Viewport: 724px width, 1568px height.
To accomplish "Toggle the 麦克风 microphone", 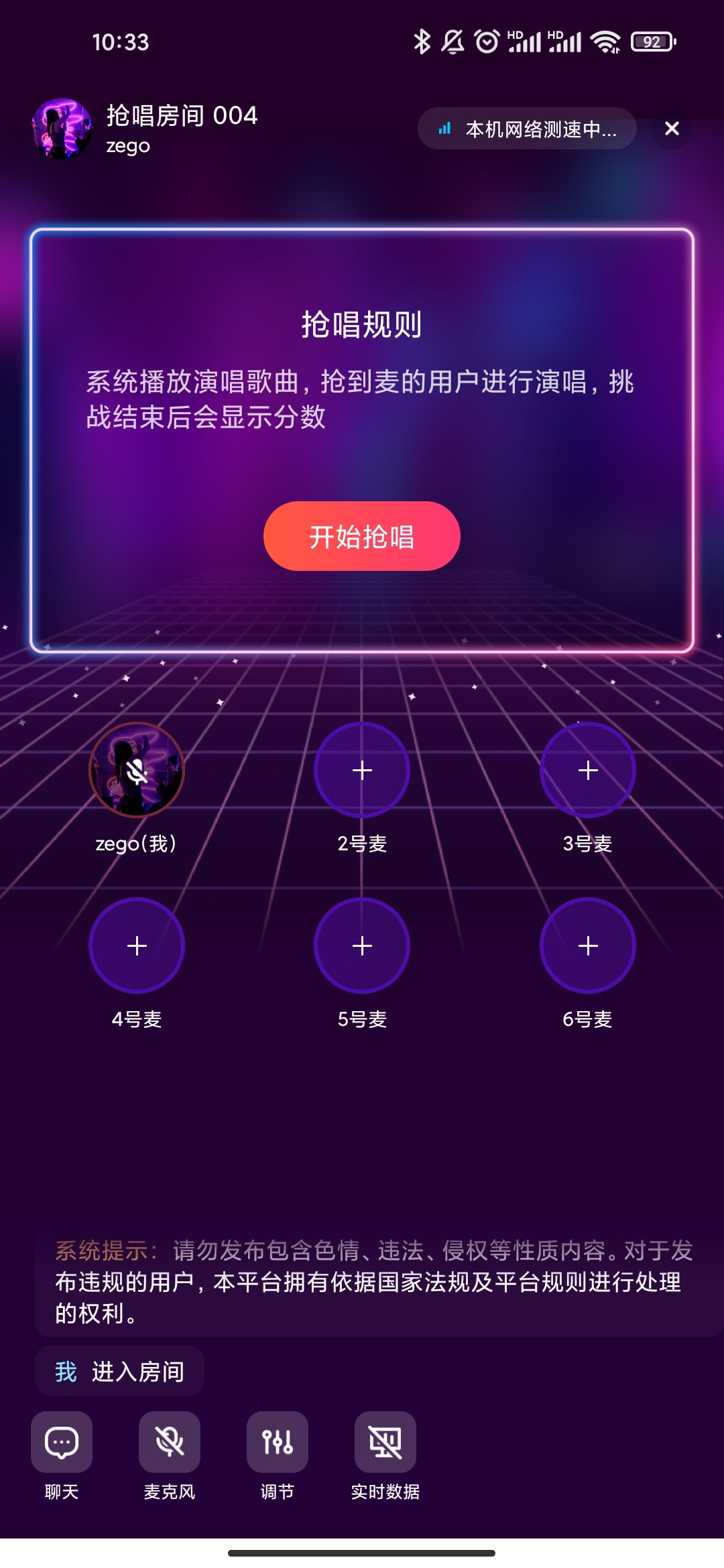I will (x=170, y=1442).
